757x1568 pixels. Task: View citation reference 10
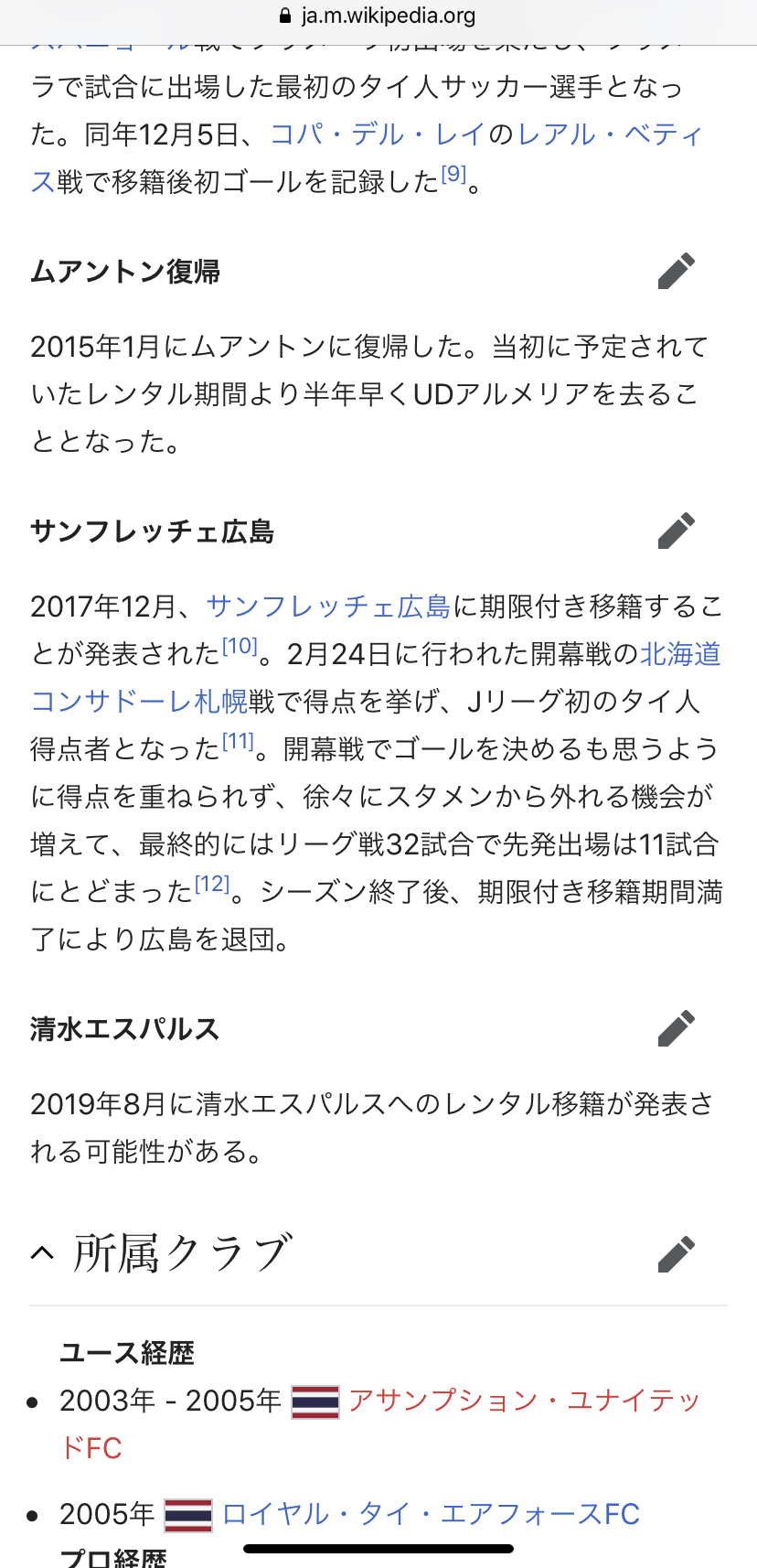[x=240, y=647]
